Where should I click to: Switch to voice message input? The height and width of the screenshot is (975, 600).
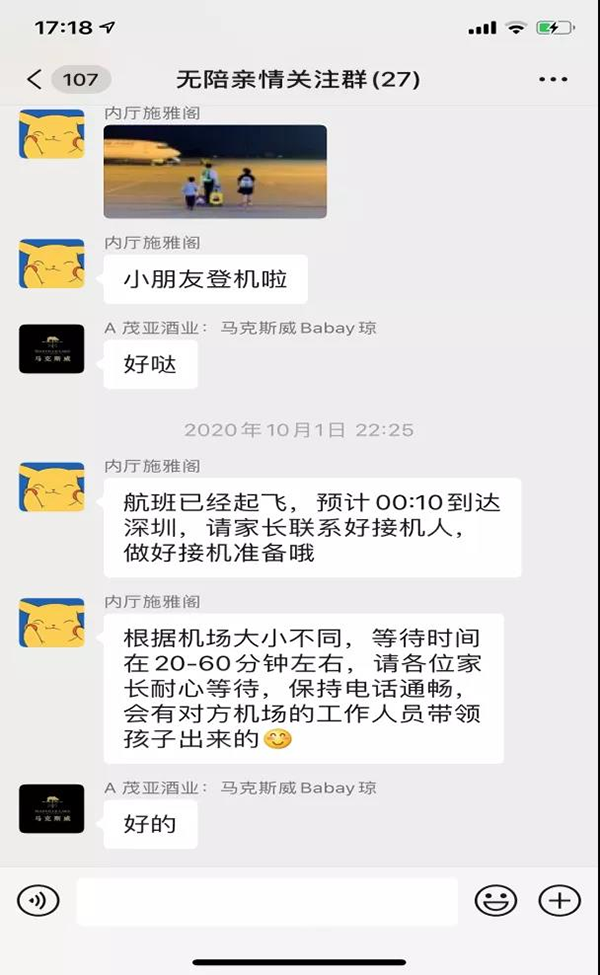[x=38, y=901]
